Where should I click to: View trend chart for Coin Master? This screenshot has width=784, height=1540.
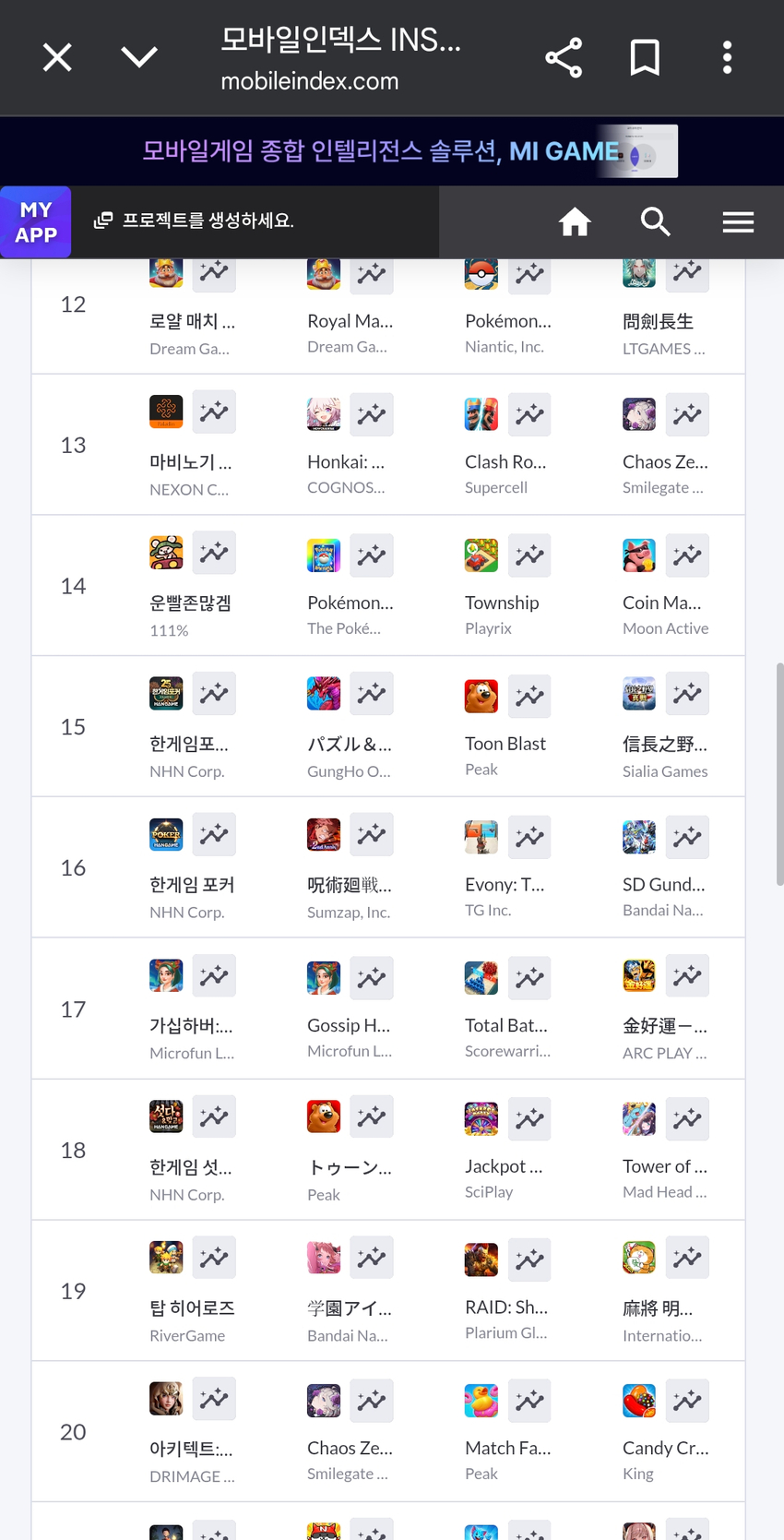tap(687, 555)
